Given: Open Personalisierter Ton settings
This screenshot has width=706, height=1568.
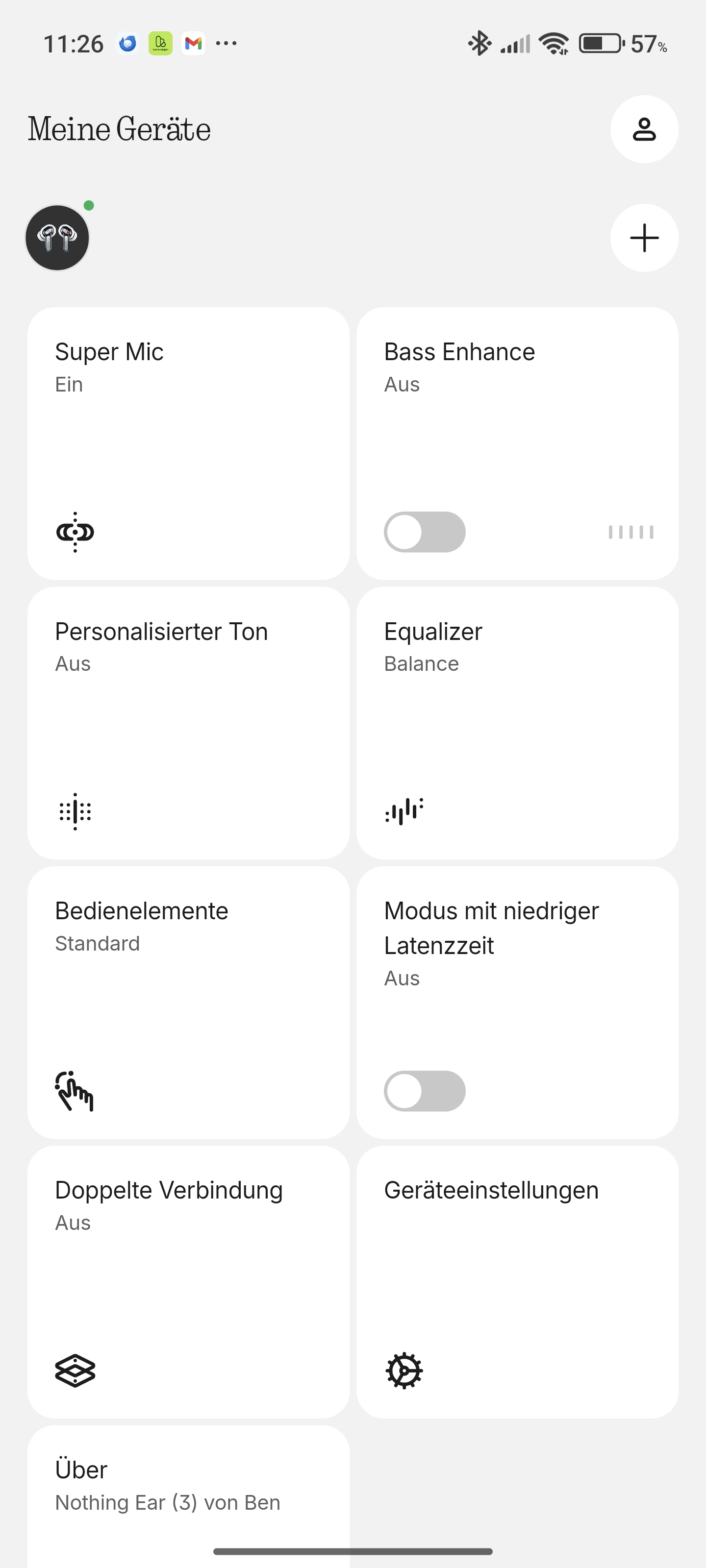Looking at the screenshot, I should click(x=188, y=723).
